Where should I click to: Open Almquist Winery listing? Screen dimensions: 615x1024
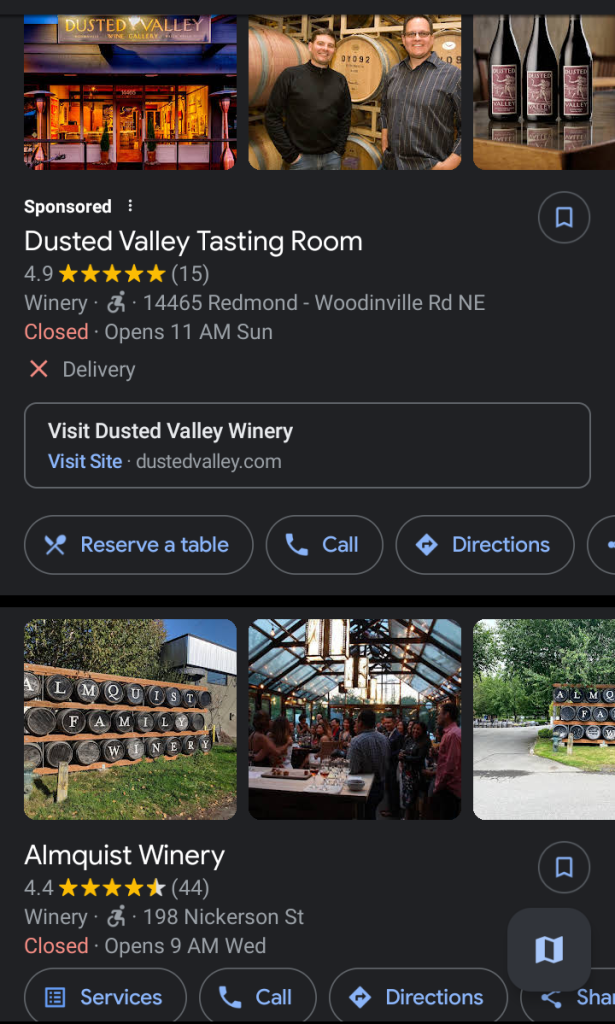(x=124, y=855)
